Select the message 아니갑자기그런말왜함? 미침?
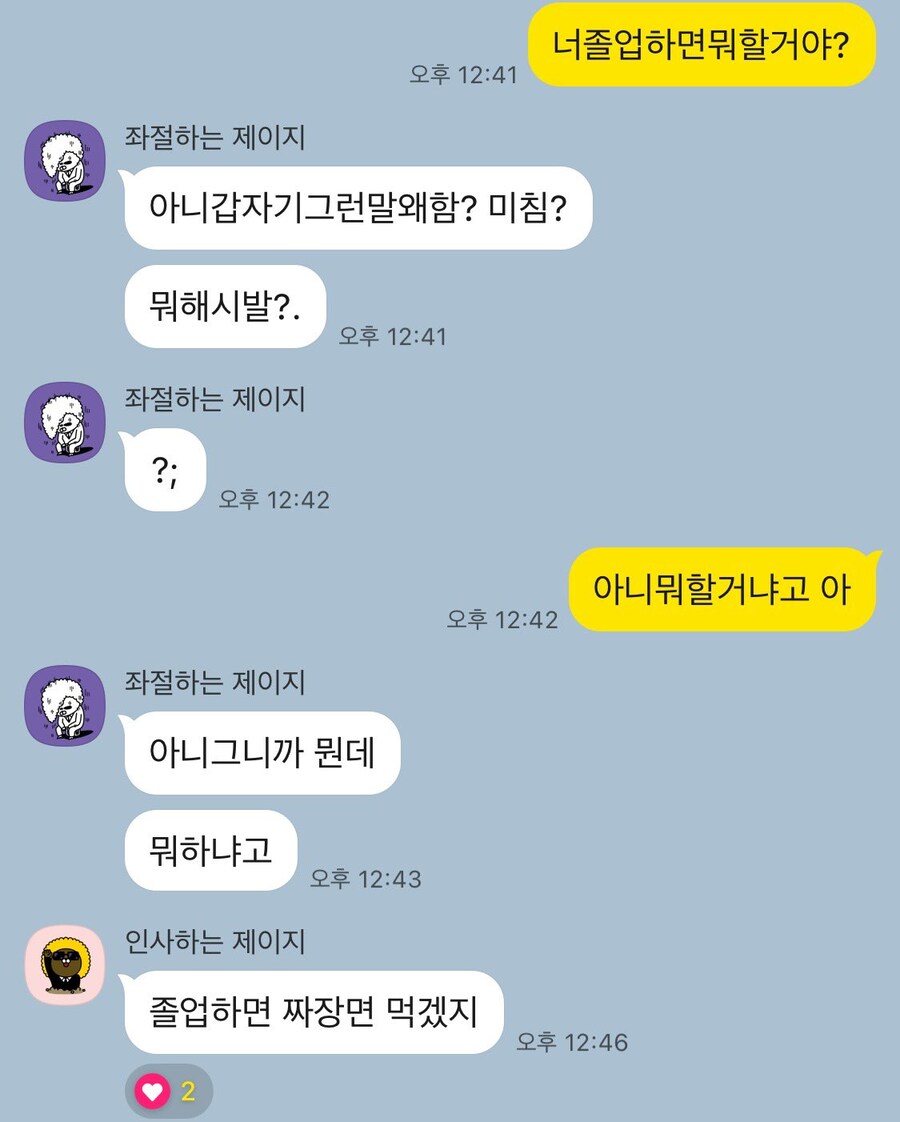Screen dimensions: 900x1122 [x=360, y=207]
